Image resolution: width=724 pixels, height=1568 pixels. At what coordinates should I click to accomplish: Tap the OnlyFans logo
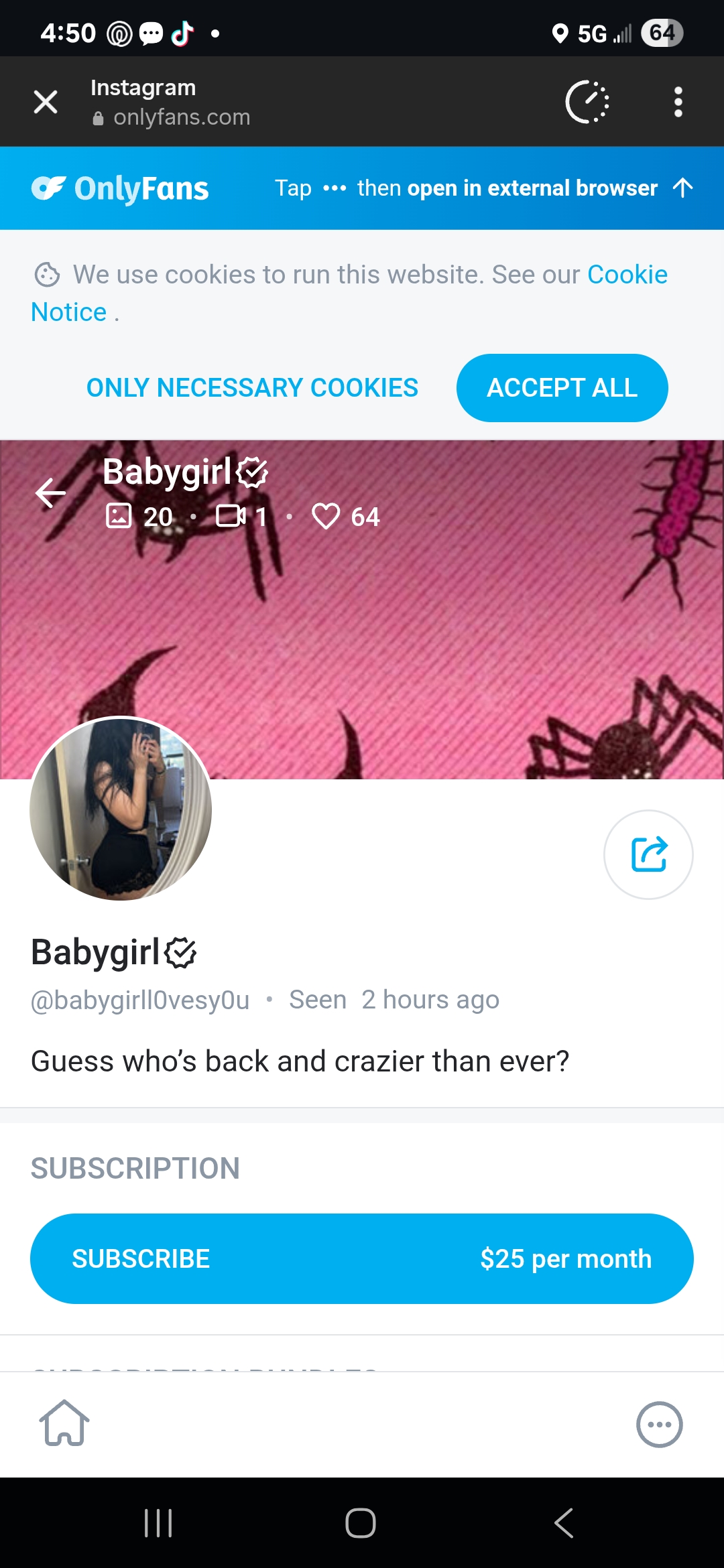[121, 189]
